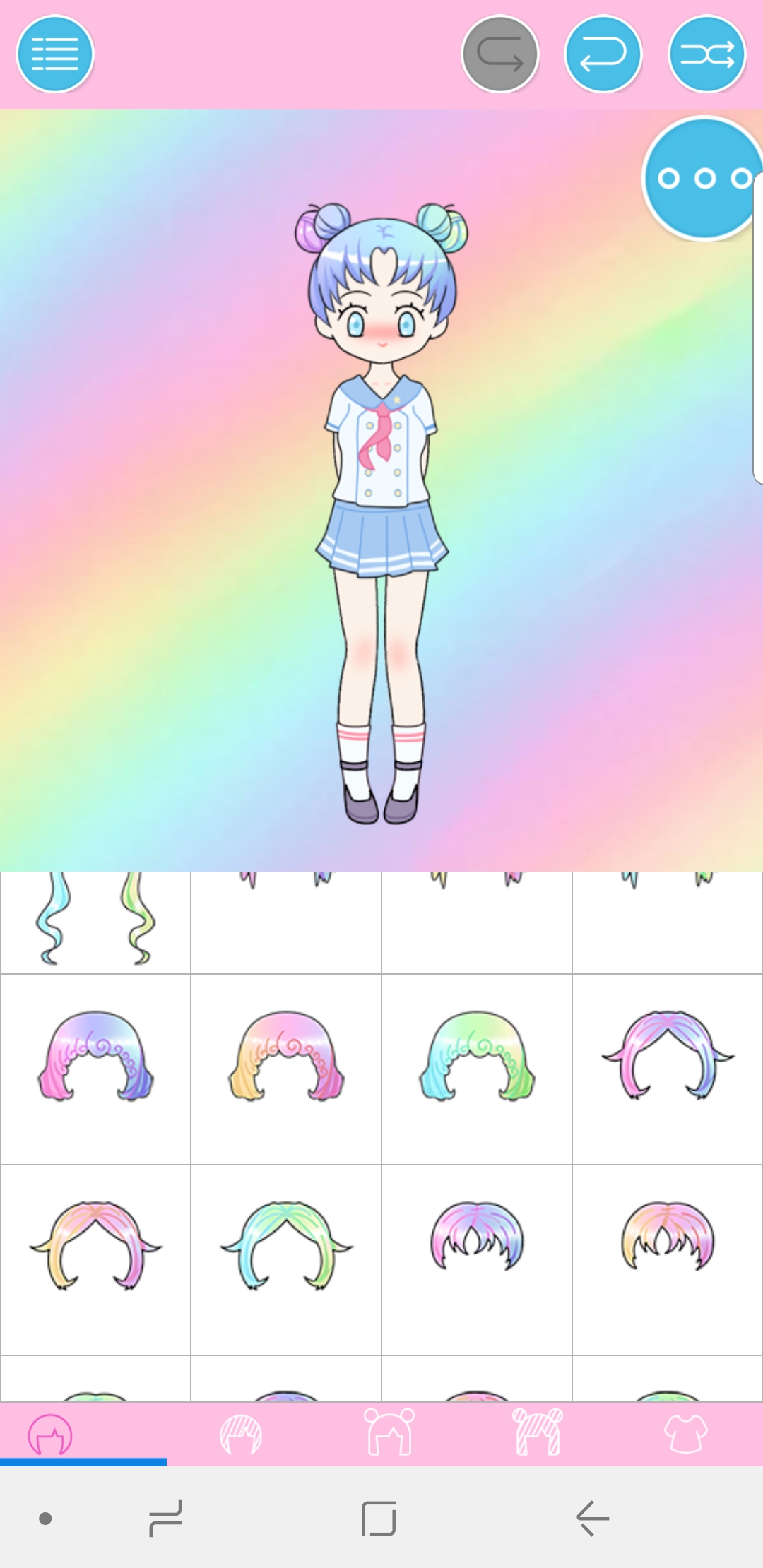Select the short pink-blue spiky hairstyle
This screenshot has width=763, height=1568.
477,1259
